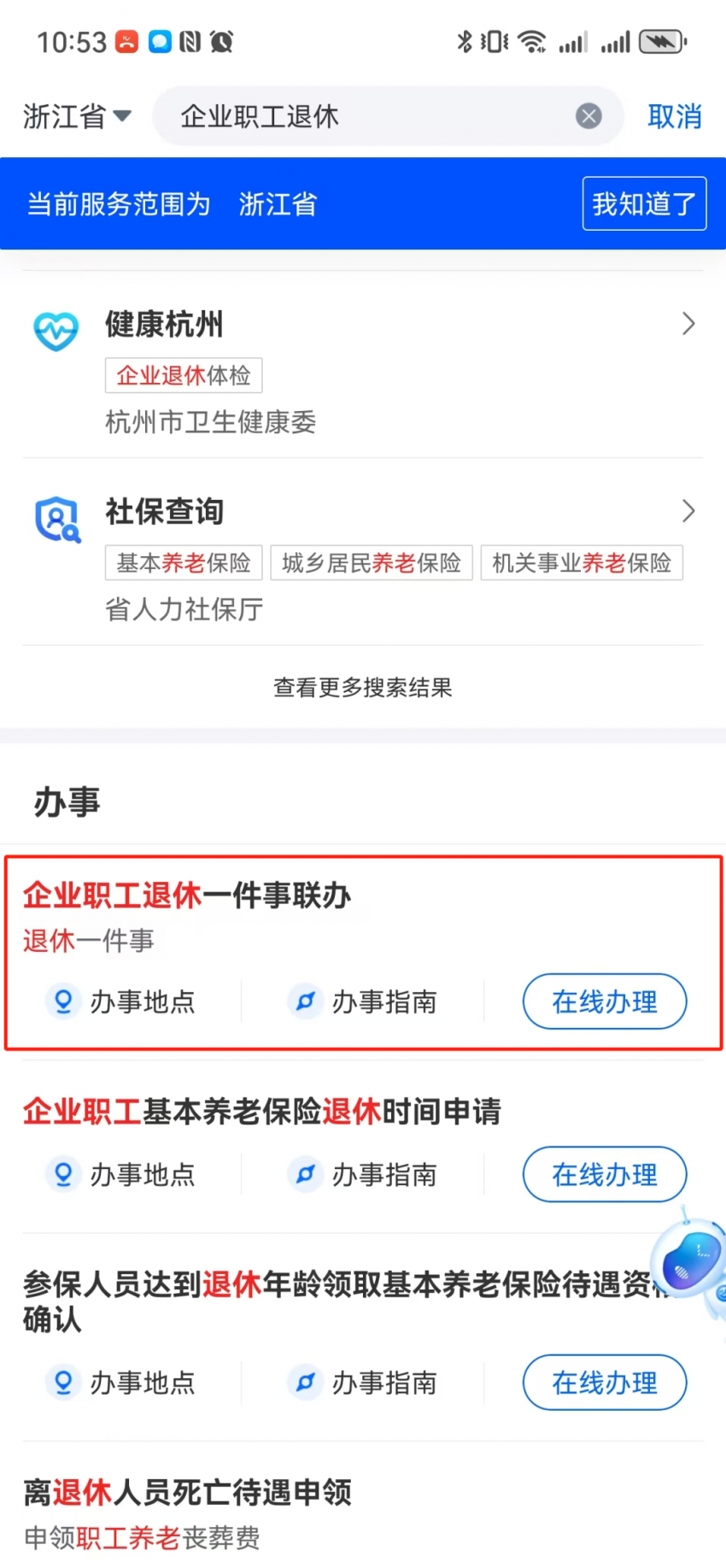The image size is (726, 1568).
Task: Open the 企业职工退休一件事联办 item
Action: pos(187,896)
